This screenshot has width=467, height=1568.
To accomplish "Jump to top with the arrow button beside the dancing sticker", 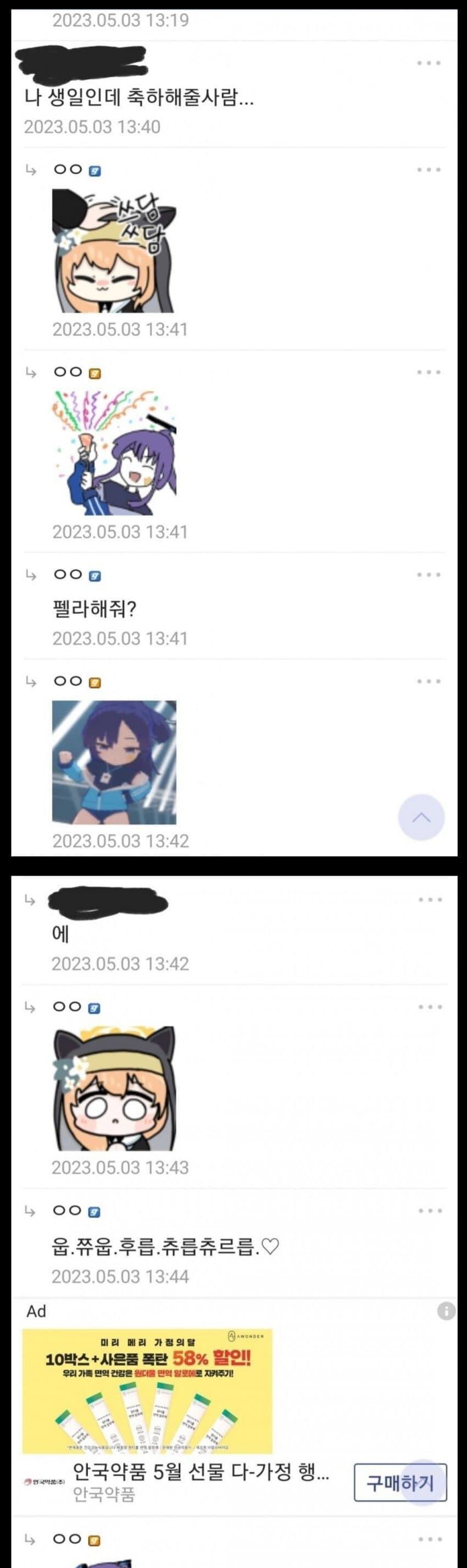I will click(421, 817).
